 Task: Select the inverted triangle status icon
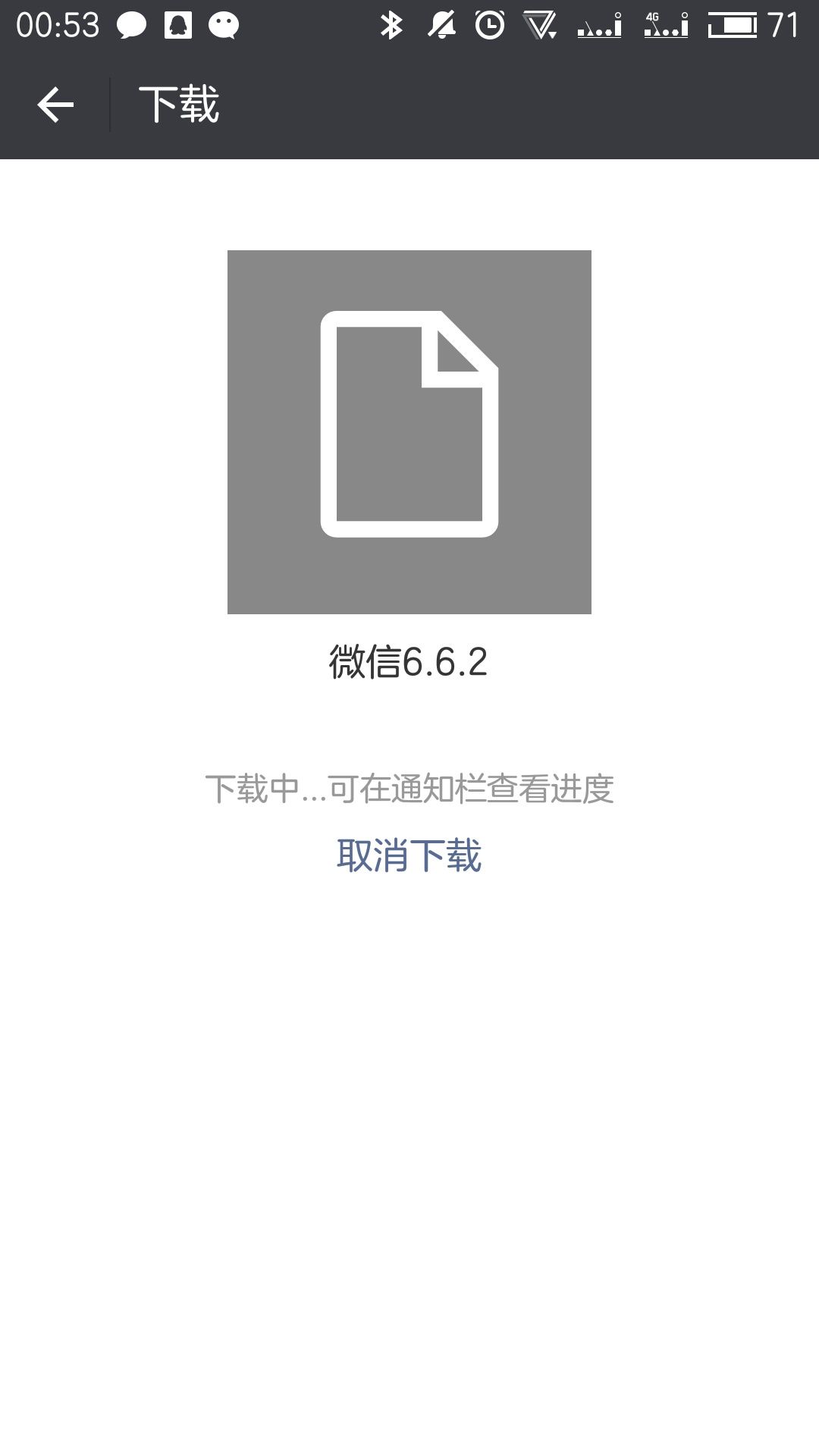pyautogui.click(x=538, y=27)
